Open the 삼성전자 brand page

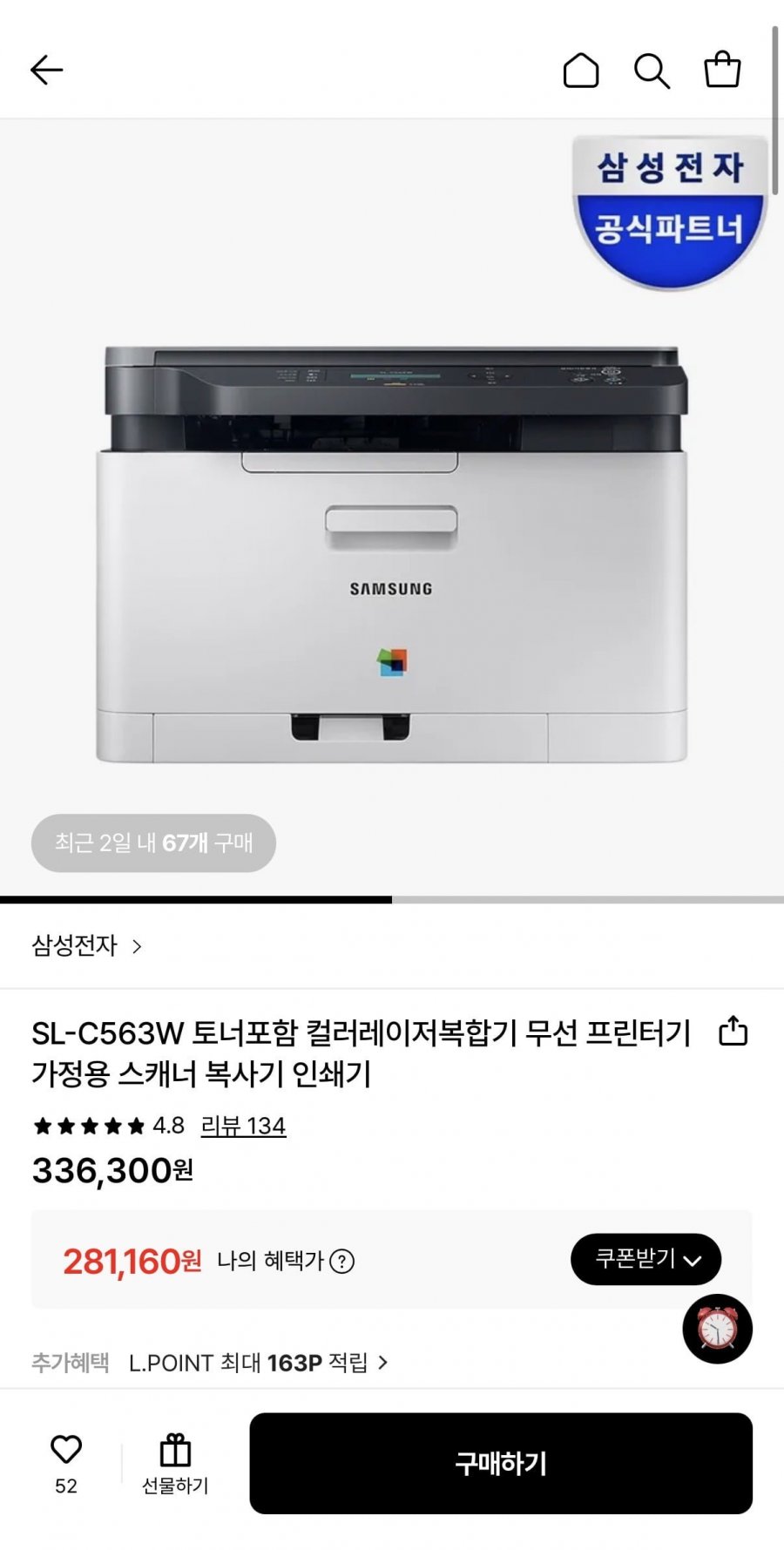pyautogui.click(x=86, y=945)
